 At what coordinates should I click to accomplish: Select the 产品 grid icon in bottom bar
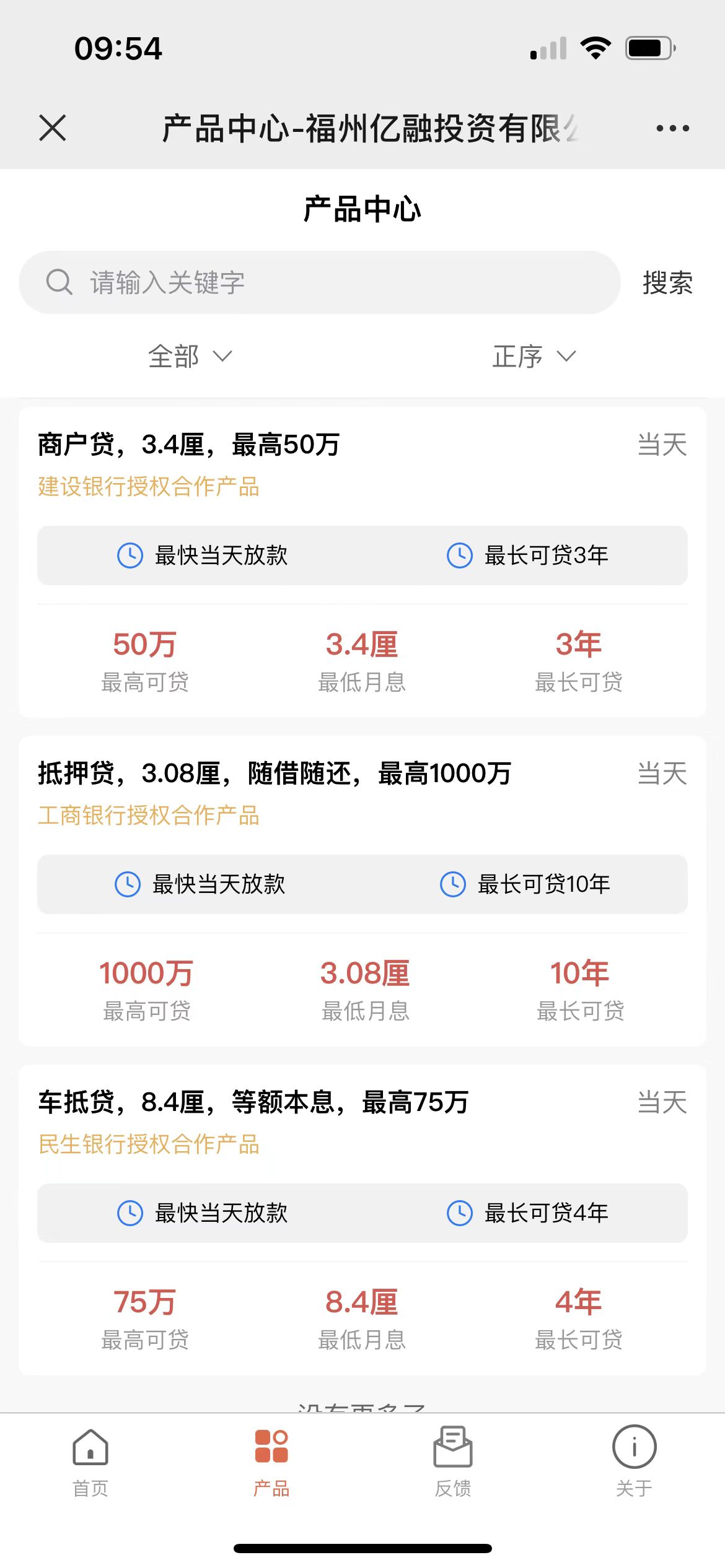(271, 1446)
